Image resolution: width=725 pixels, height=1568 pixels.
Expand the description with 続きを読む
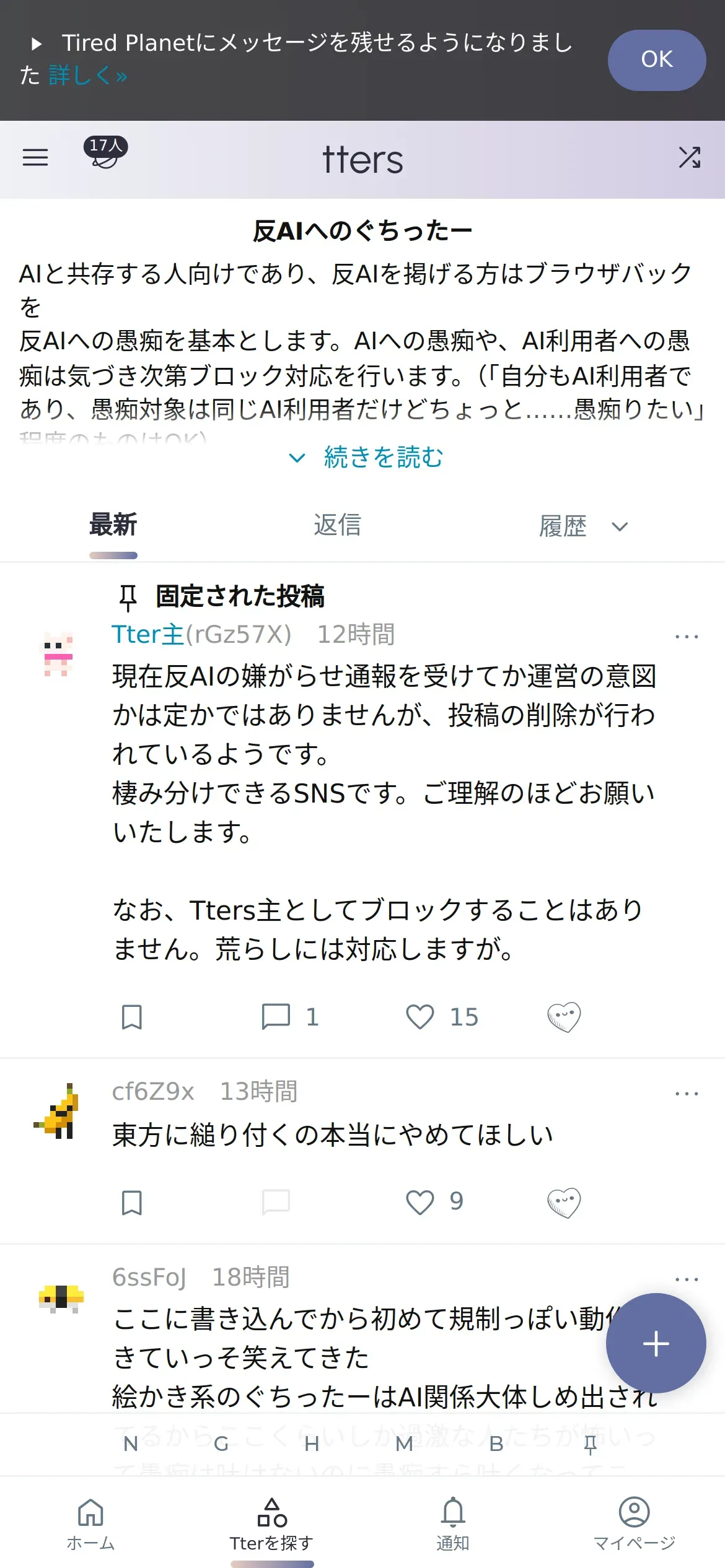coord(366,458)
